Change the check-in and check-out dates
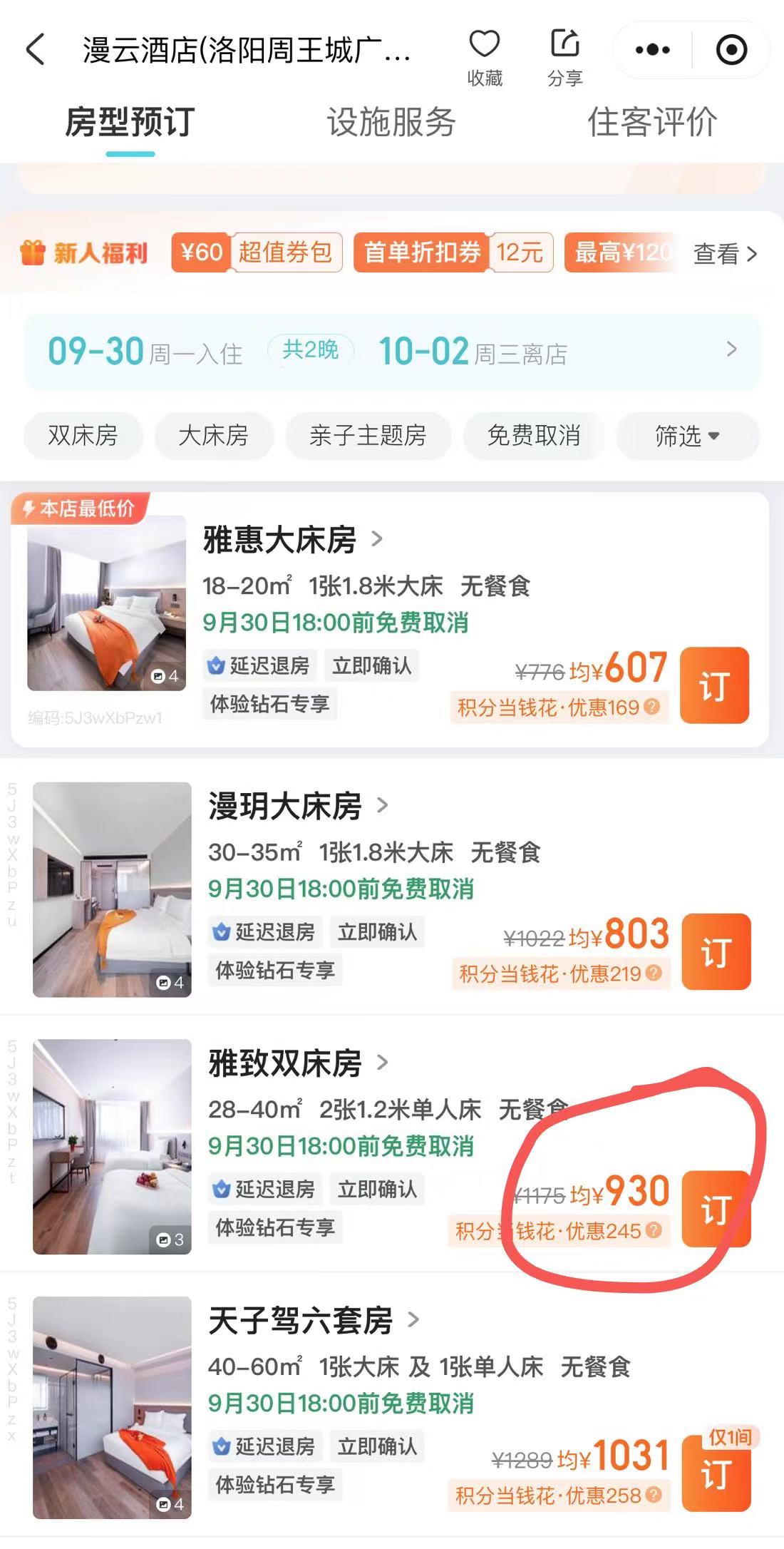 coord(392,352)
